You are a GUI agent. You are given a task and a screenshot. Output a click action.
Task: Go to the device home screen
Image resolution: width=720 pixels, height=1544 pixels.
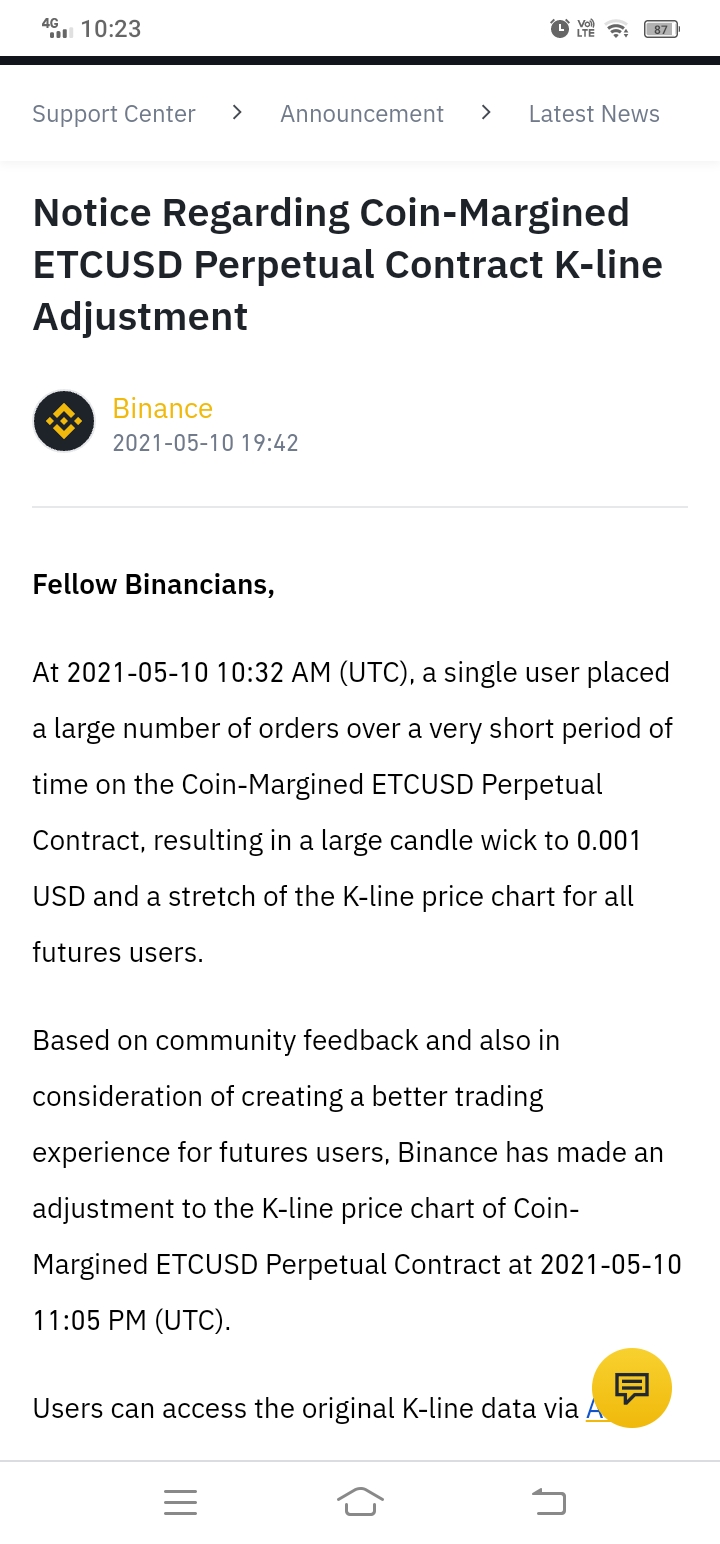(360, 1501)
